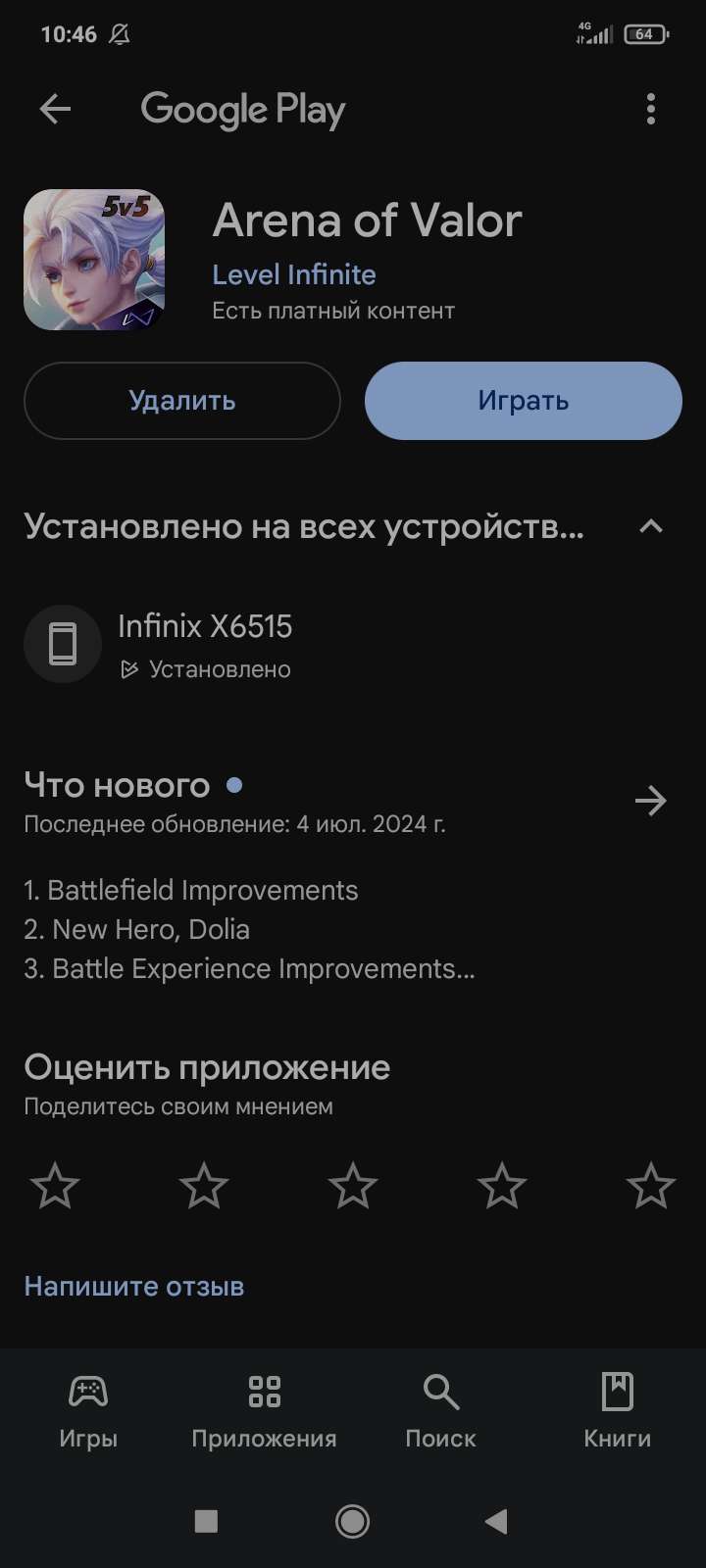
Task: Collapse the Установлено на всех устройствах section
Action: tap(651, 527)
